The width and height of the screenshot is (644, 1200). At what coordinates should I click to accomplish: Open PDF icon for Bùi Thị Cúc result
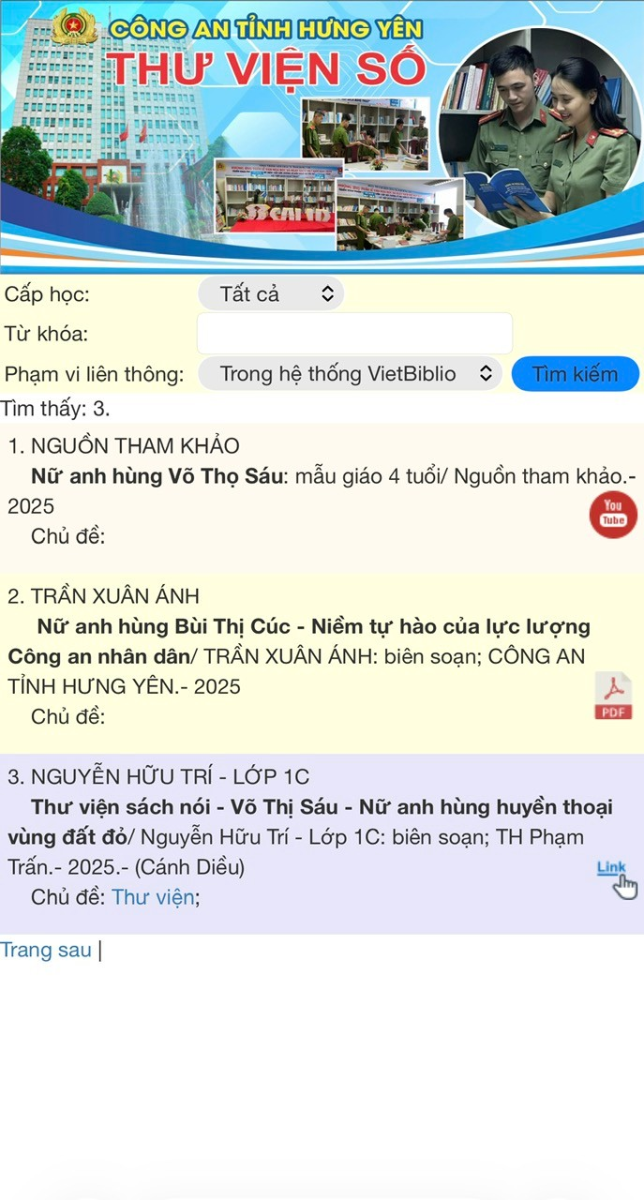click(x=613, y=696)
